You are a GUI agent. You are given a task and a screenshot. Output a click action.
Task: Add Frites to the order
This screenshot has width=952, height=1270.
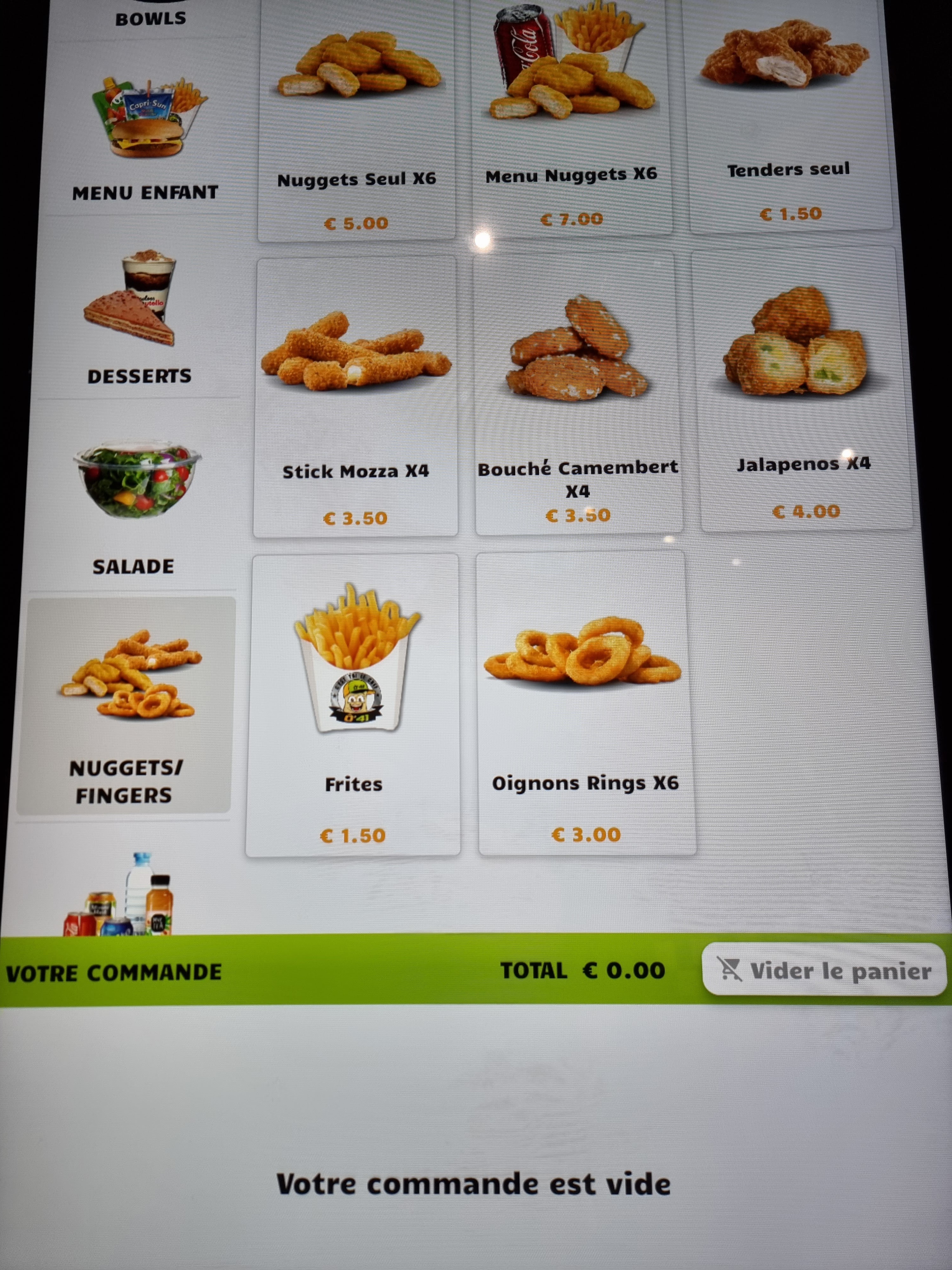tap(354, 705)
